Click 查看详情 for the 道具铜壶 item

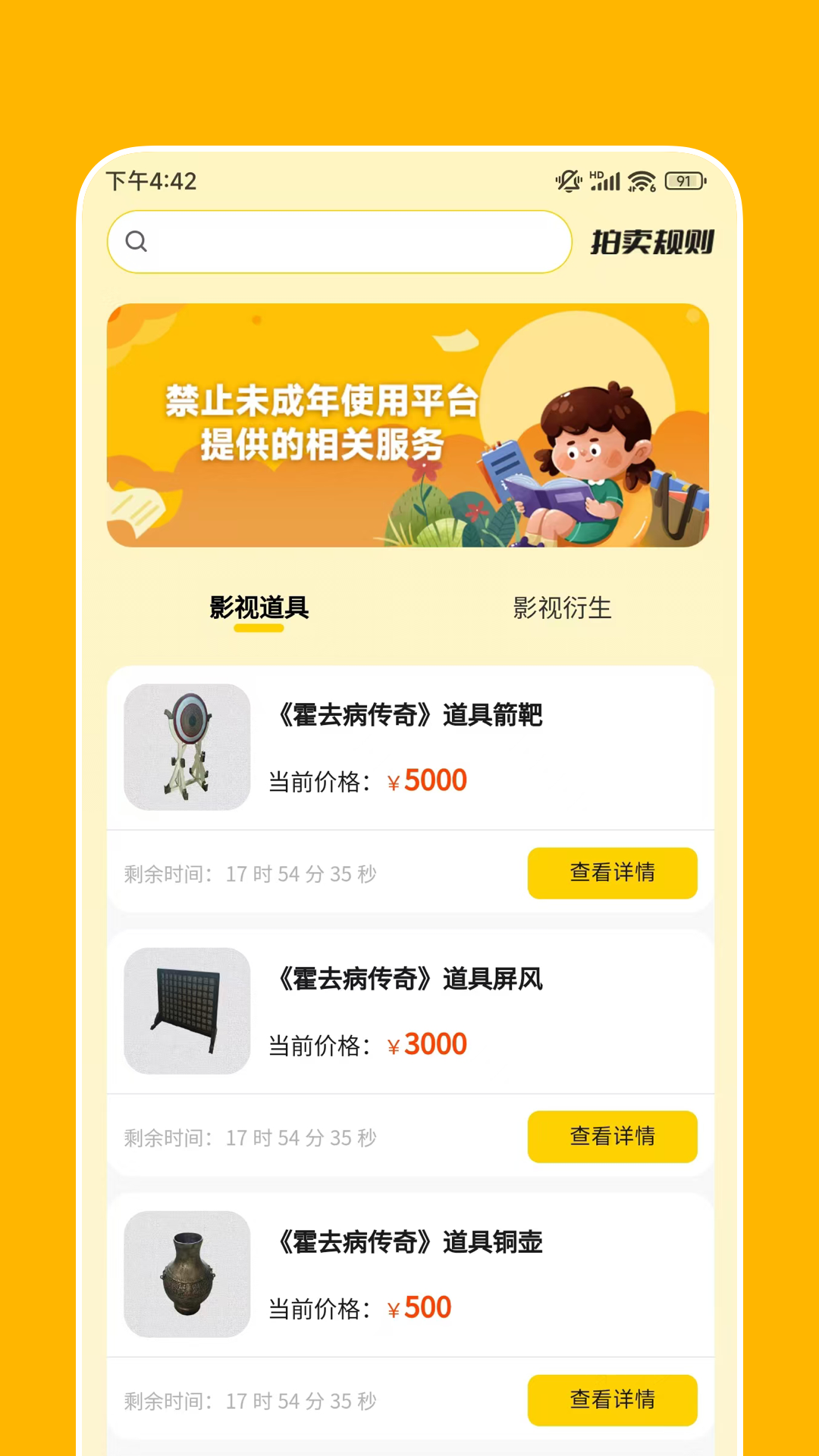point(612,1401)
